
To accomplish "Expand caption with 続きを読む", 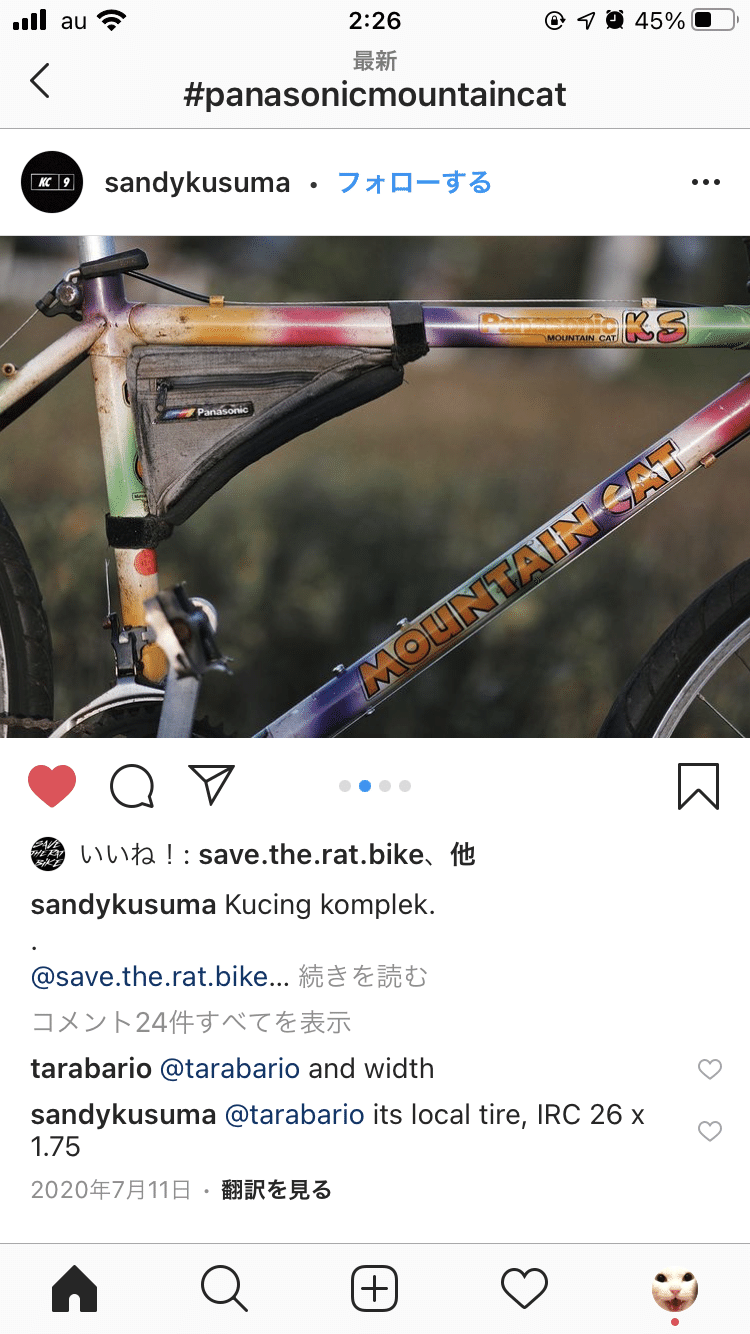I will tap(363, 977).
